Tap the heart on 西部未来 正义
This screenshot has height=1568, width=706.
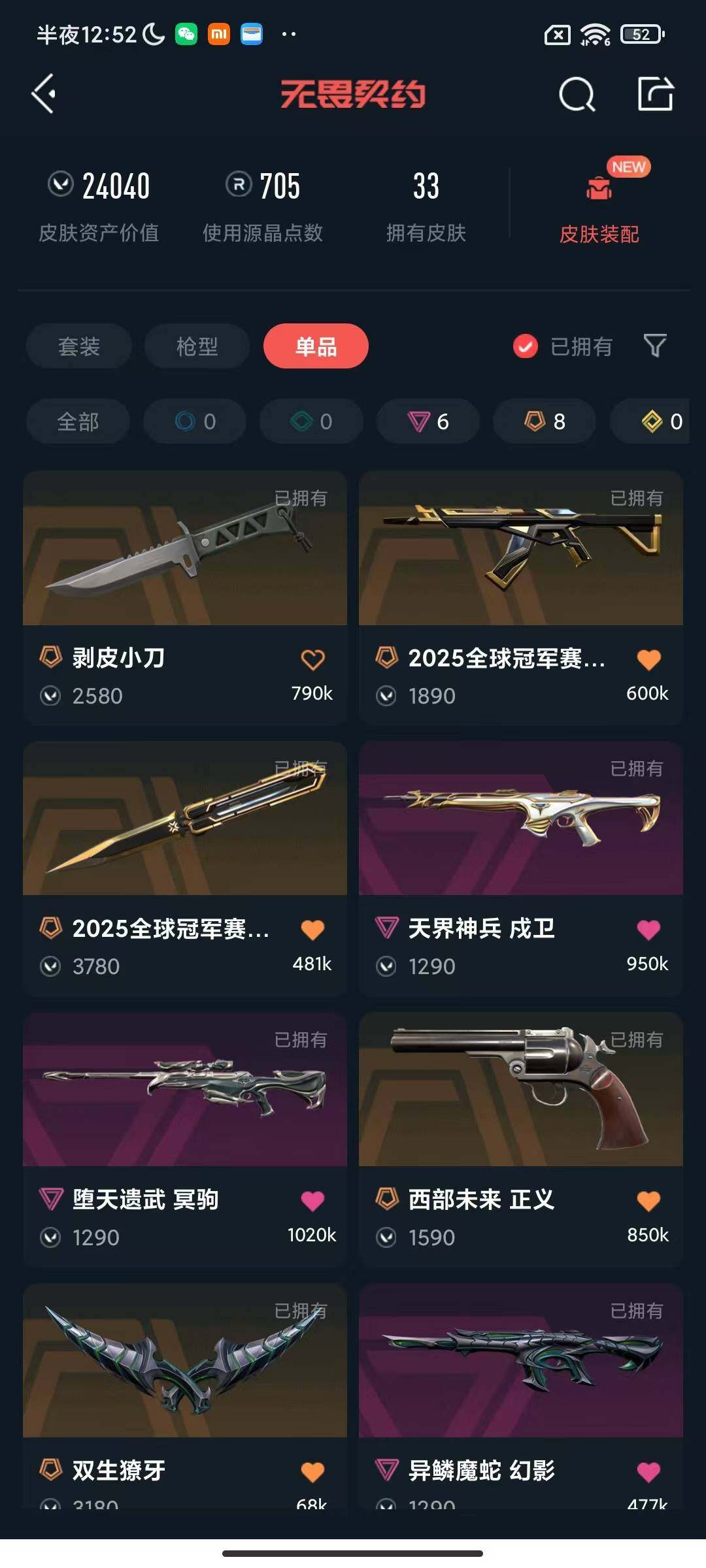648,1201
